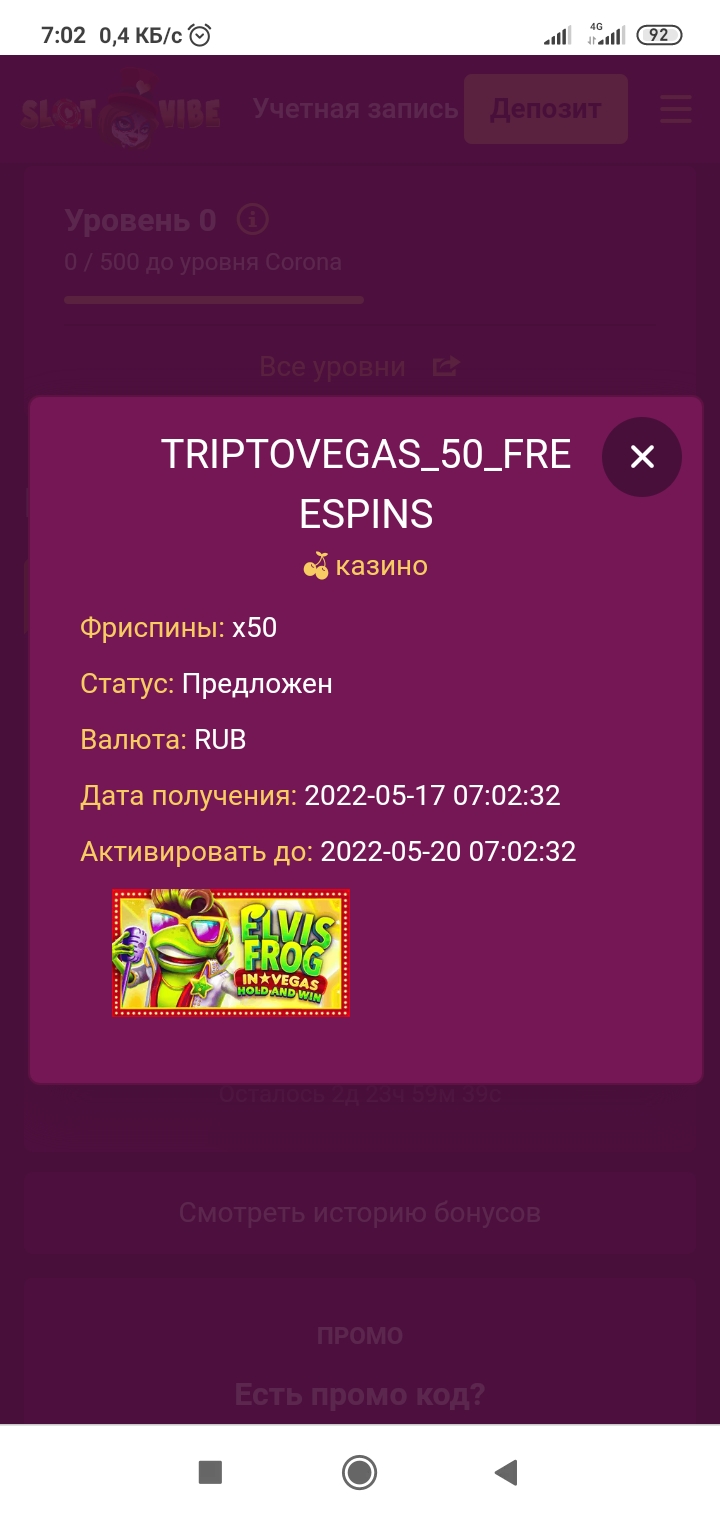Go to the Android home screen

coord(359,1472)
